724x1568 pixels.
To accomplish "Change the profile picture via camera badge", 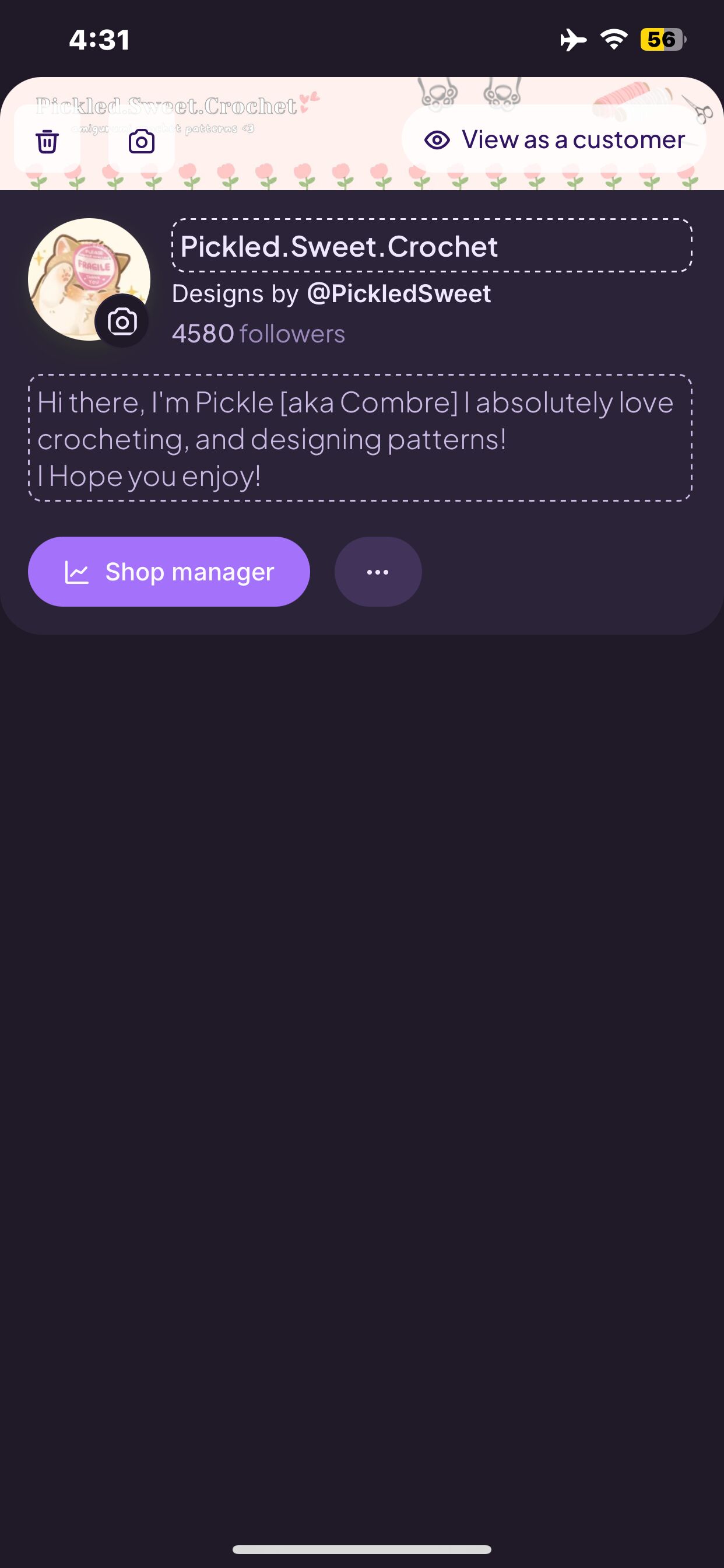I will tap(122, 321).
